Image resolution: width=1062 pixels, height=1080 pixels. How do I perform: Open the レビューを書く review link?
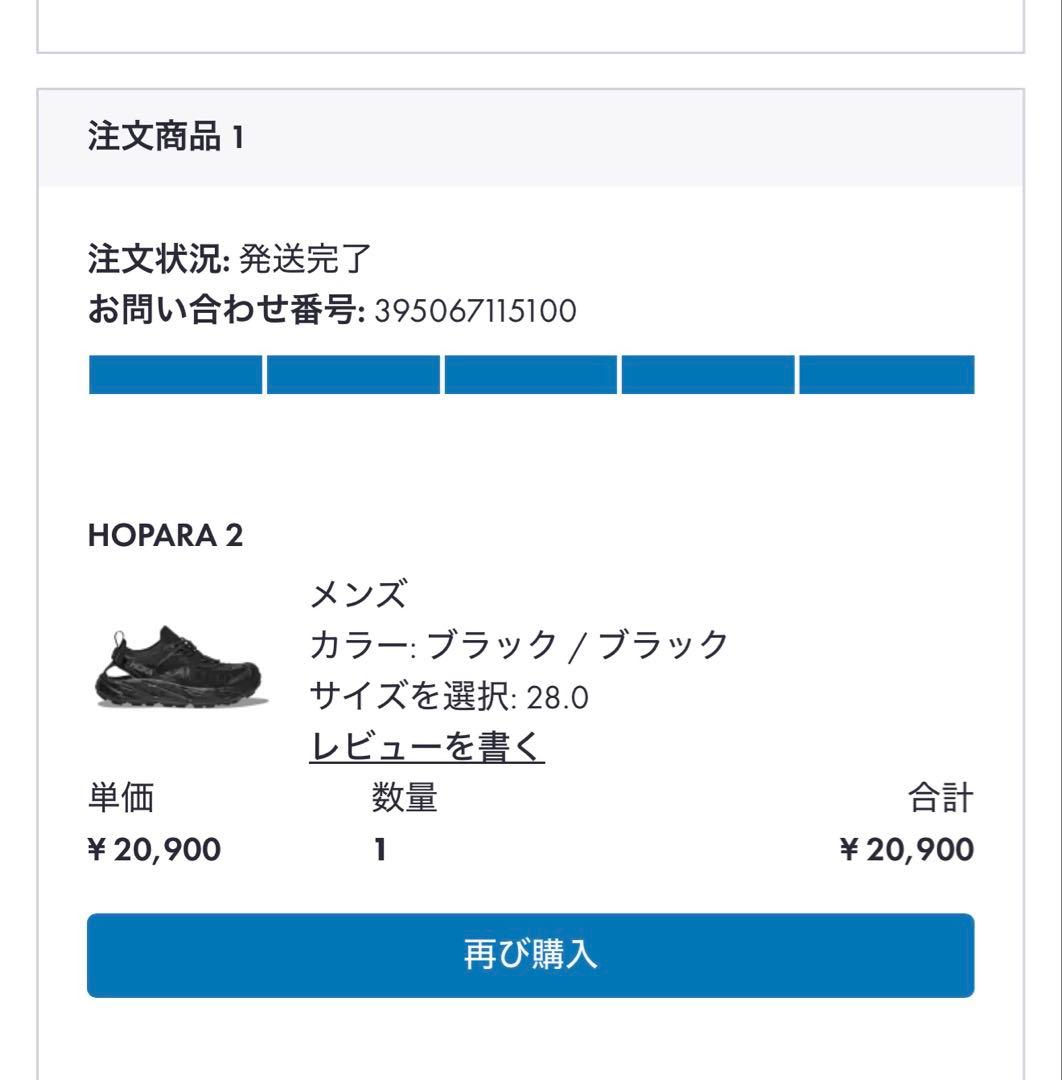coord(427,745)
